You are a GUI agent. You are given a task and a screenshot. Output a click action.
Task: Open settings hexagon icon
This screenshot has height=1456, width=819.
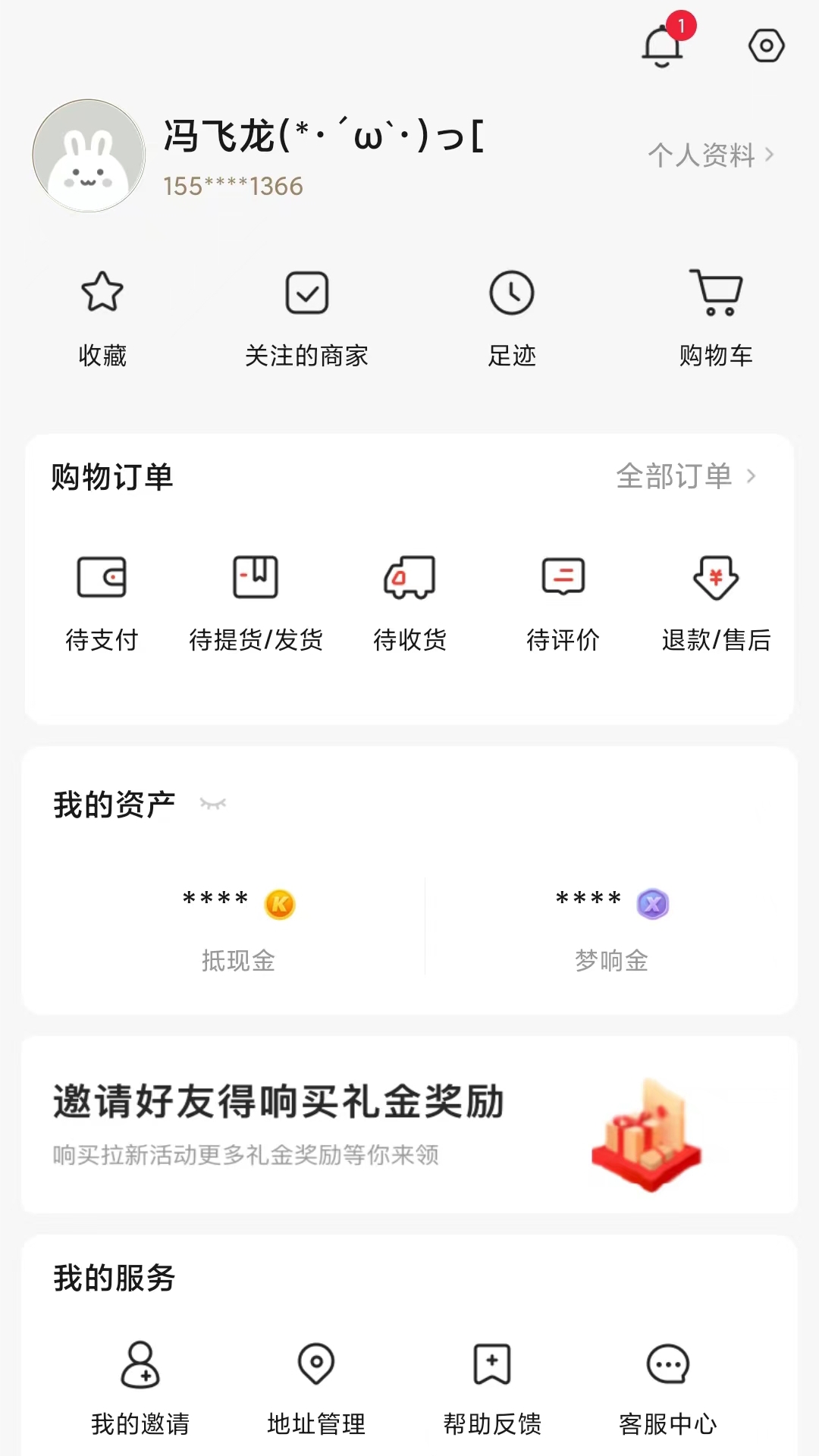tap(766, 45)
